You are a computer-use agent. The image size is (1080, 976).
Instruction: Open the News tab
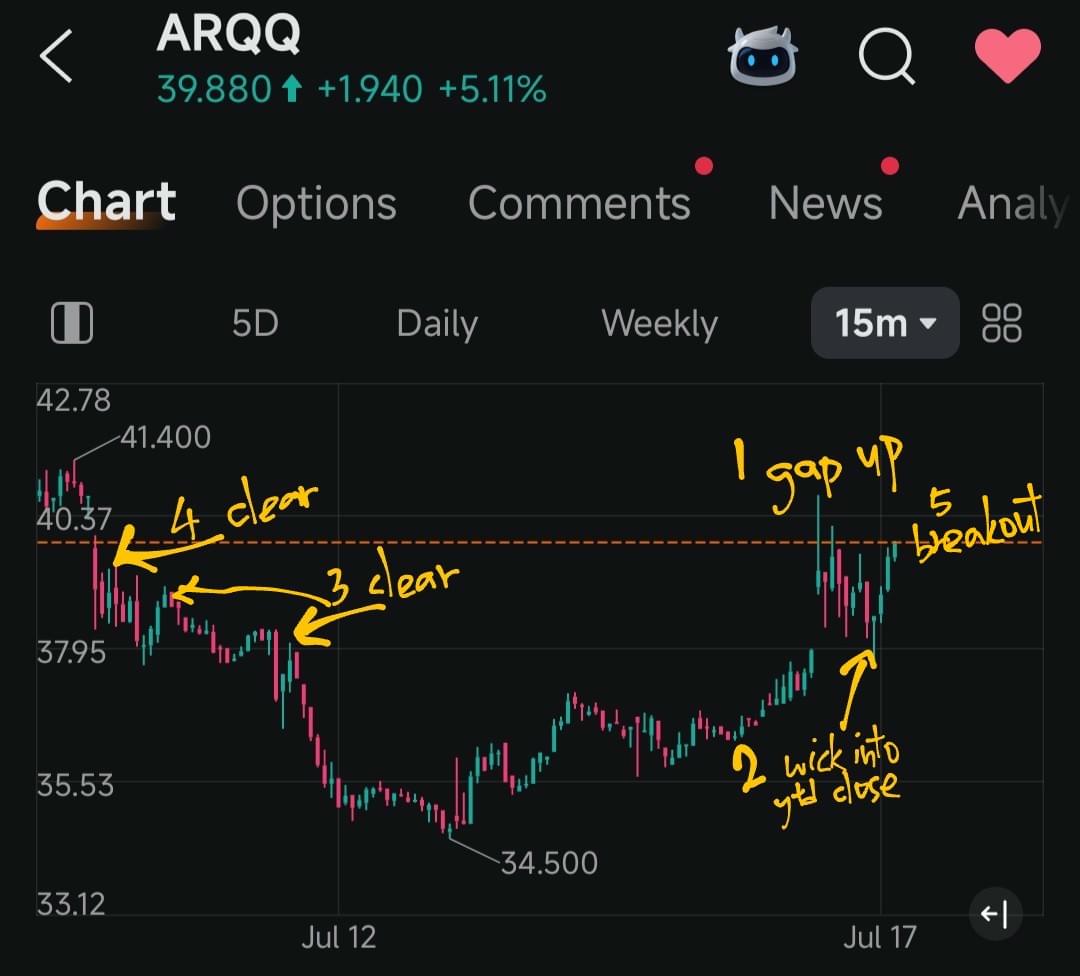[x=825, y=203]
